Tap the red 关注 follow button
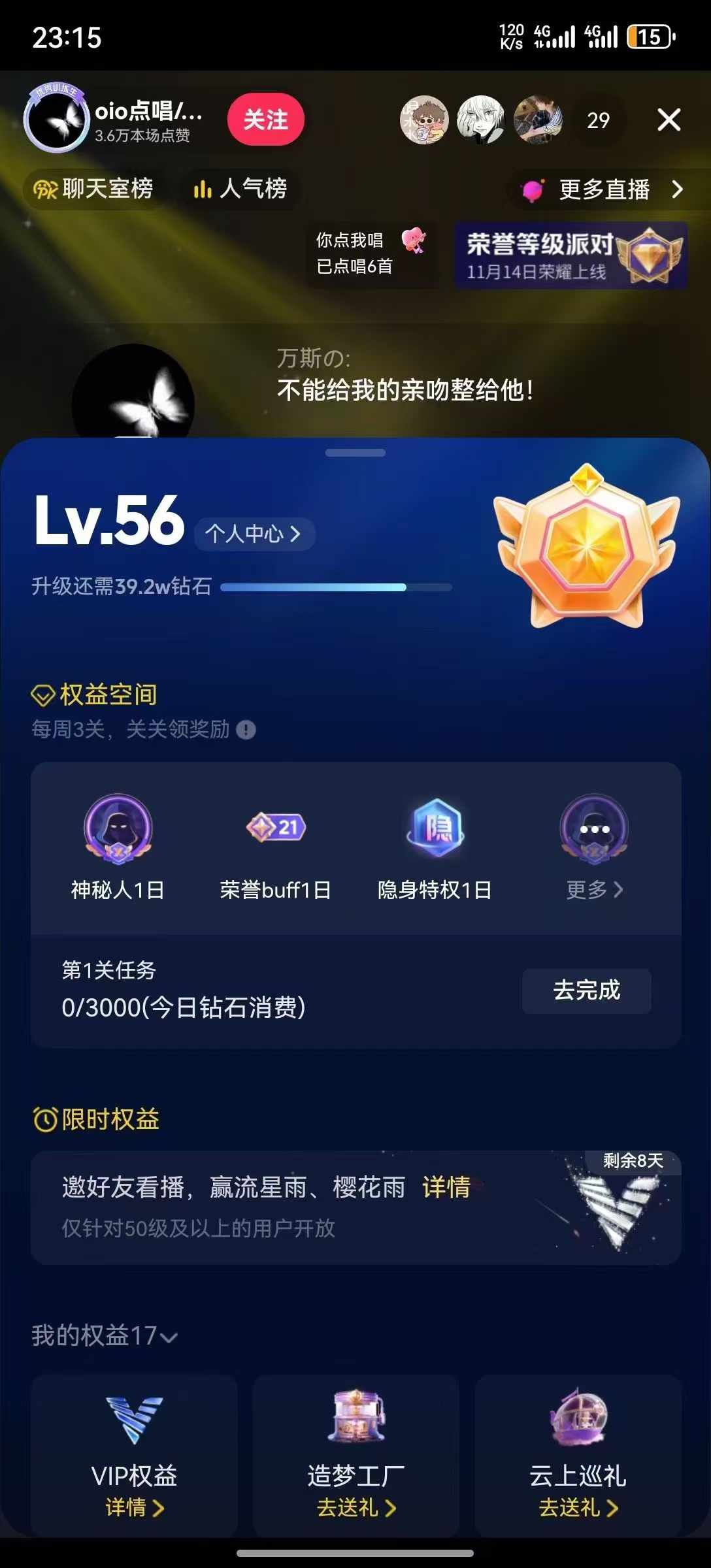Viewport: 711px width, 1568px height. click(265, 120)
